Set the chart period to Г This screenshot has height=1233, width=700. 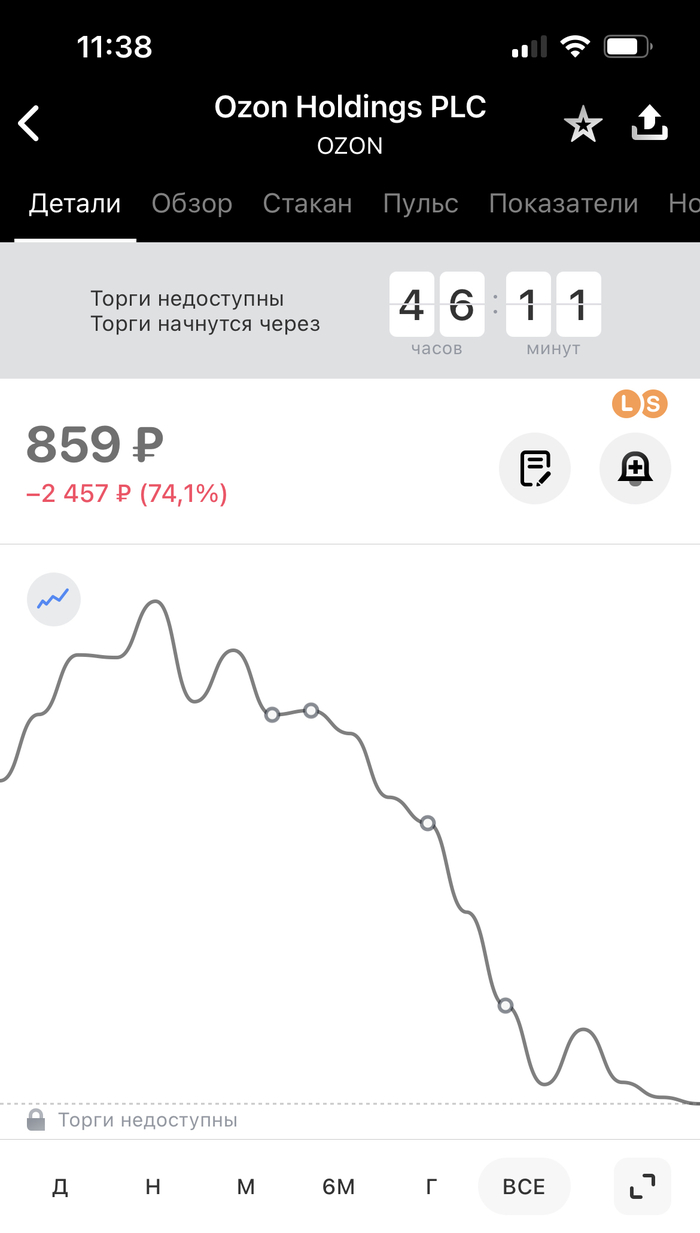click(x=432, y=1187)
